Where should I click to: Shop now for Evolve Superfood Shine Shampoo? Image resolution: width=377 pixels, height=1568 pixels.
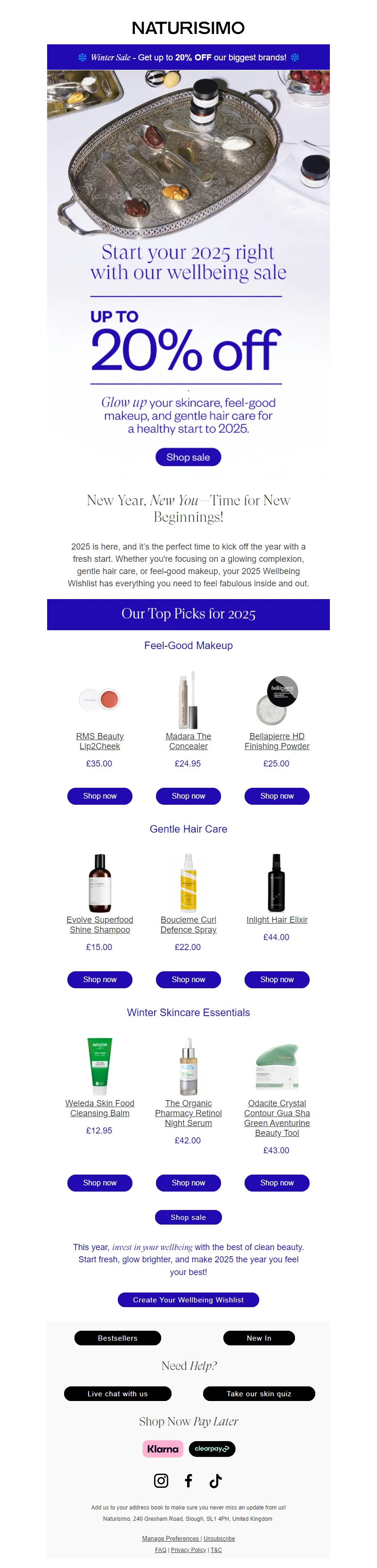coord(100,979)
